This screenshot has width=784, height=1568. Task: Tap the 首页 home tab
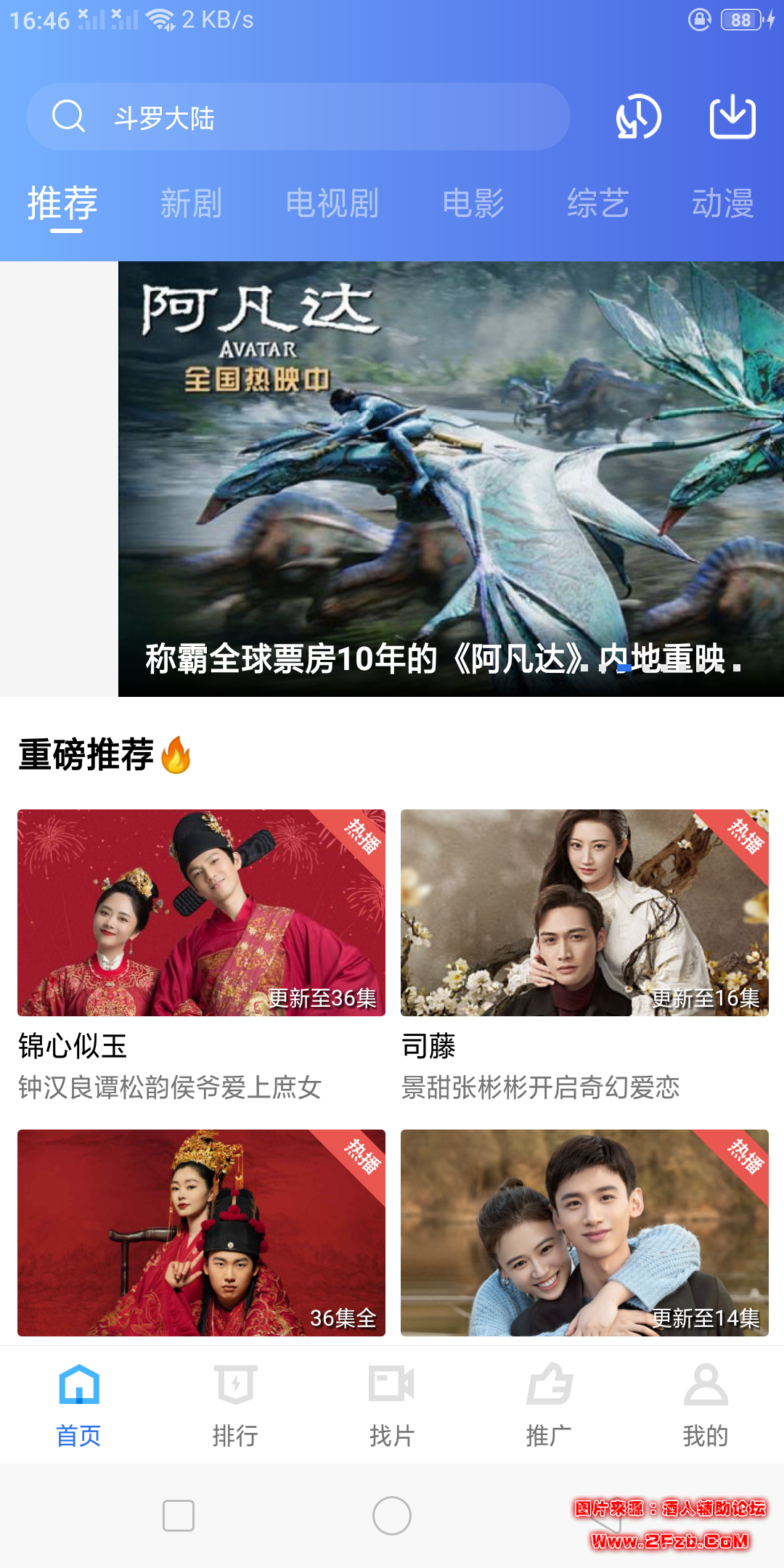tap(78, 1405)
